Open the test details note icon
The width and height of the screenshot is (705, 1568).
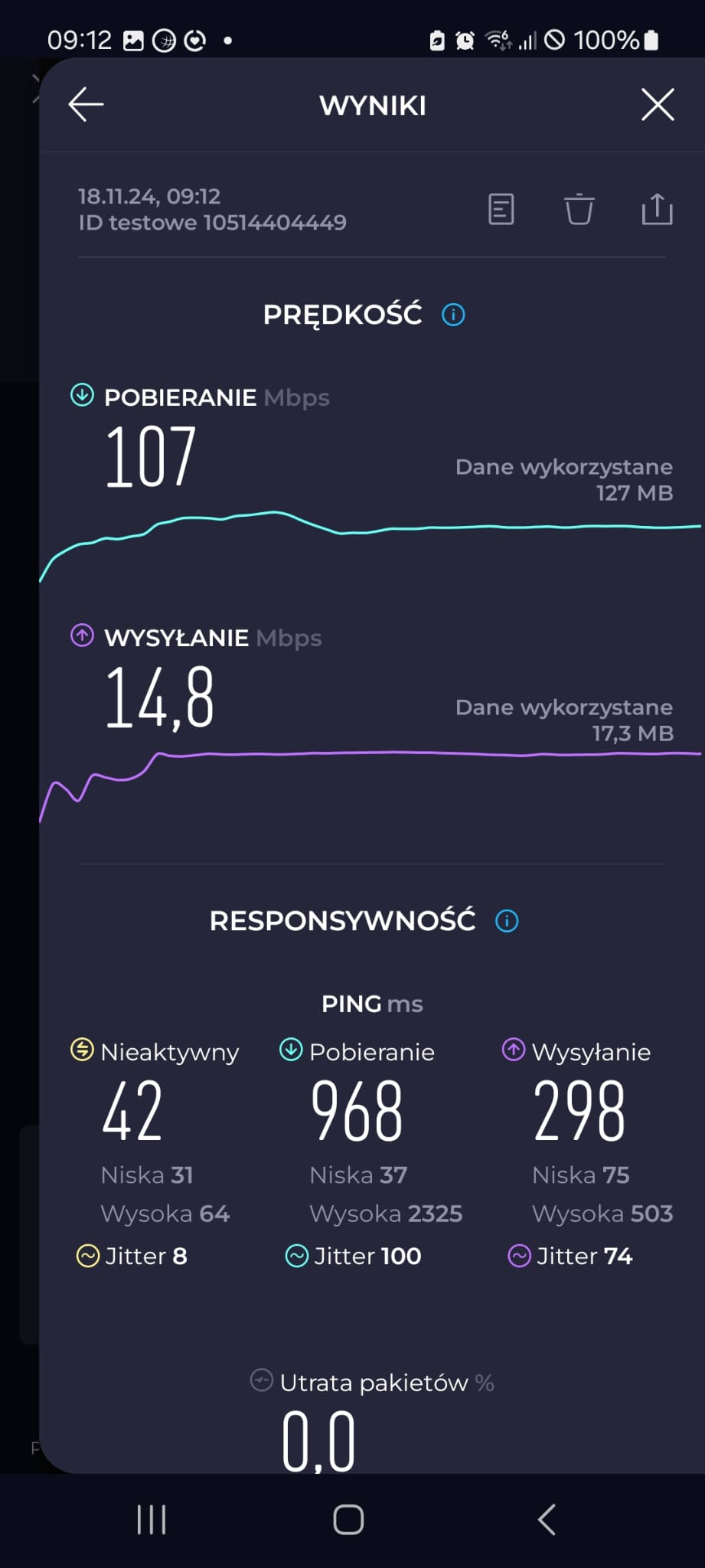(501, 209)
